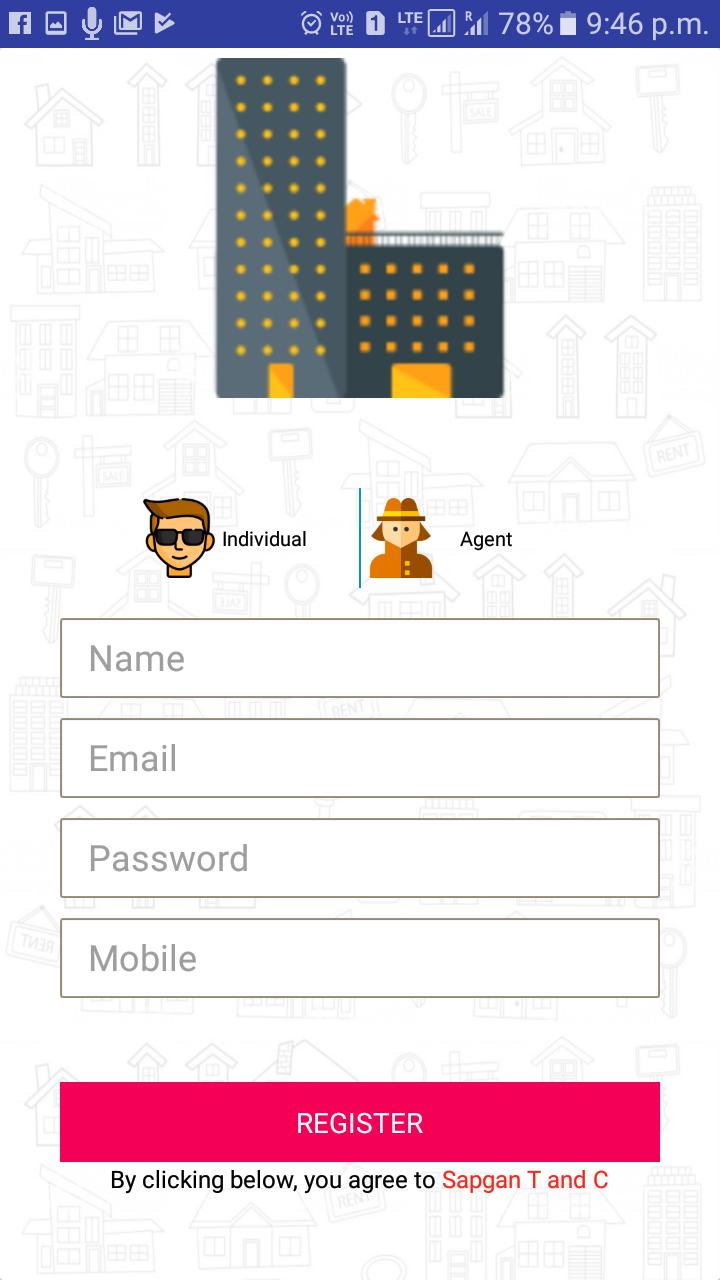Choose the Agent account type
The height and width of the screenshot is (1280, 720).
pyautogui.click(x=442, y=539)
